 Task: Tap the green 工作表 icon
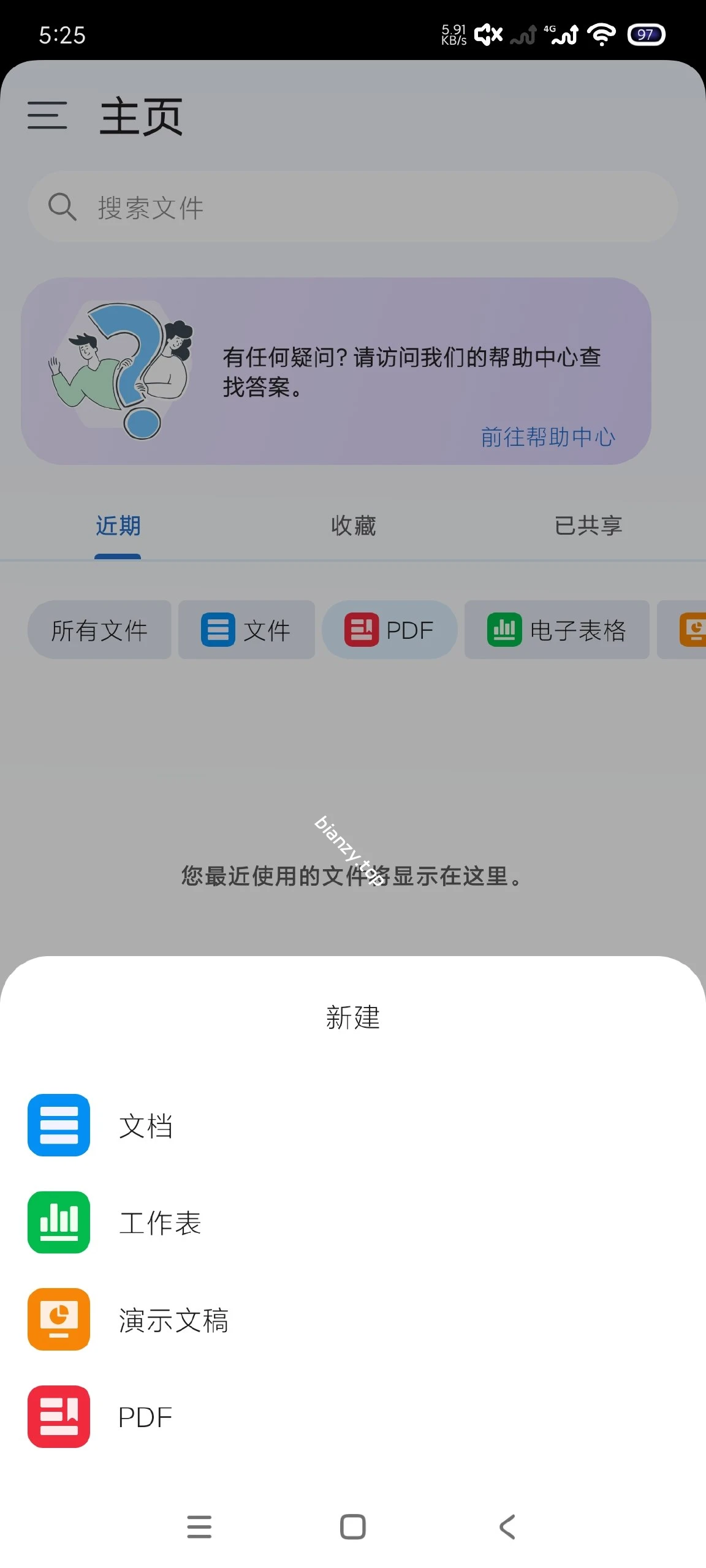tap(58, 1223)
